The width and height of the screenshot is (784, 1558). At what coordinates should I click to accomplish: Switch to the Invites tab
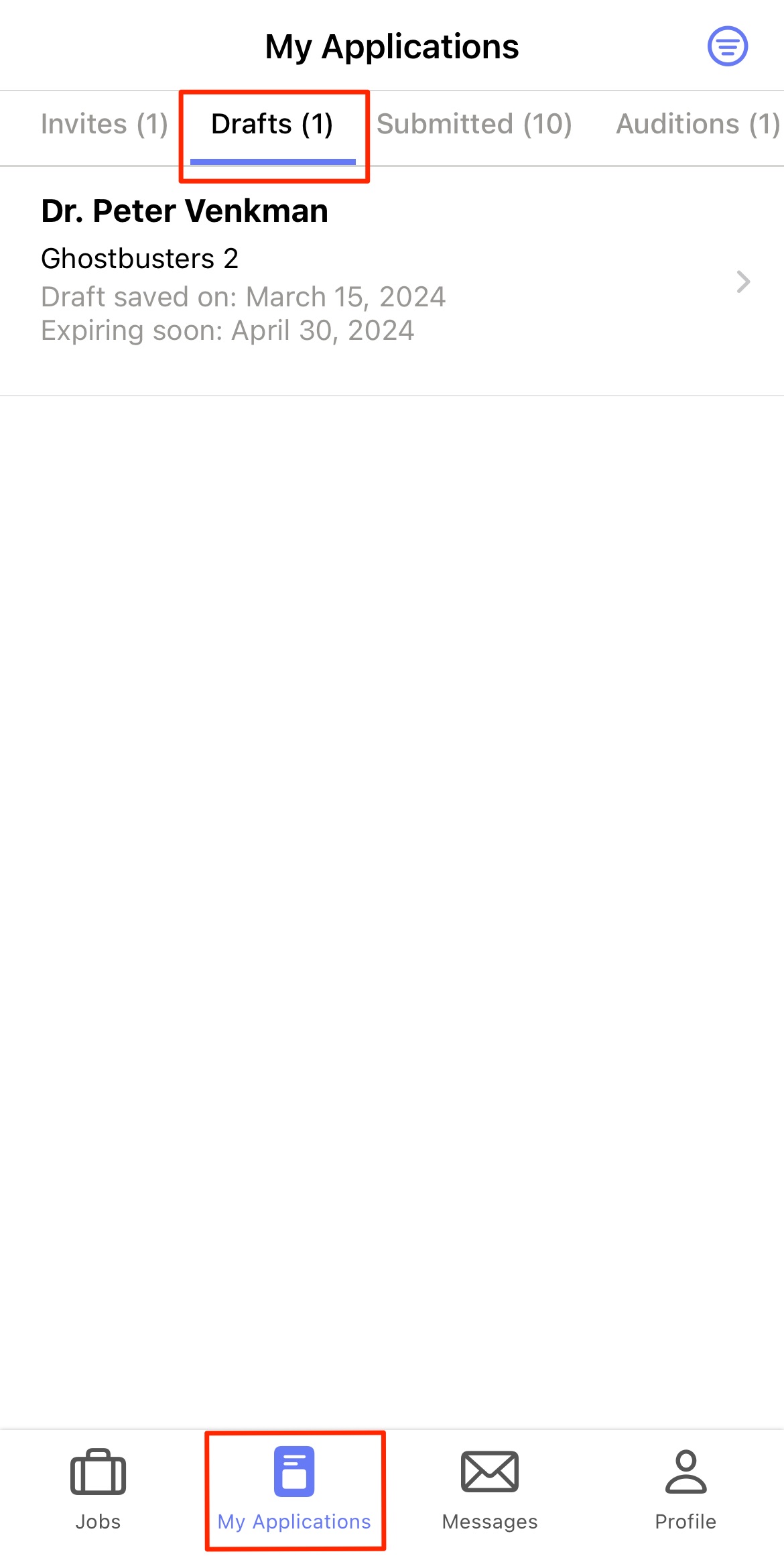pos(104,125)
